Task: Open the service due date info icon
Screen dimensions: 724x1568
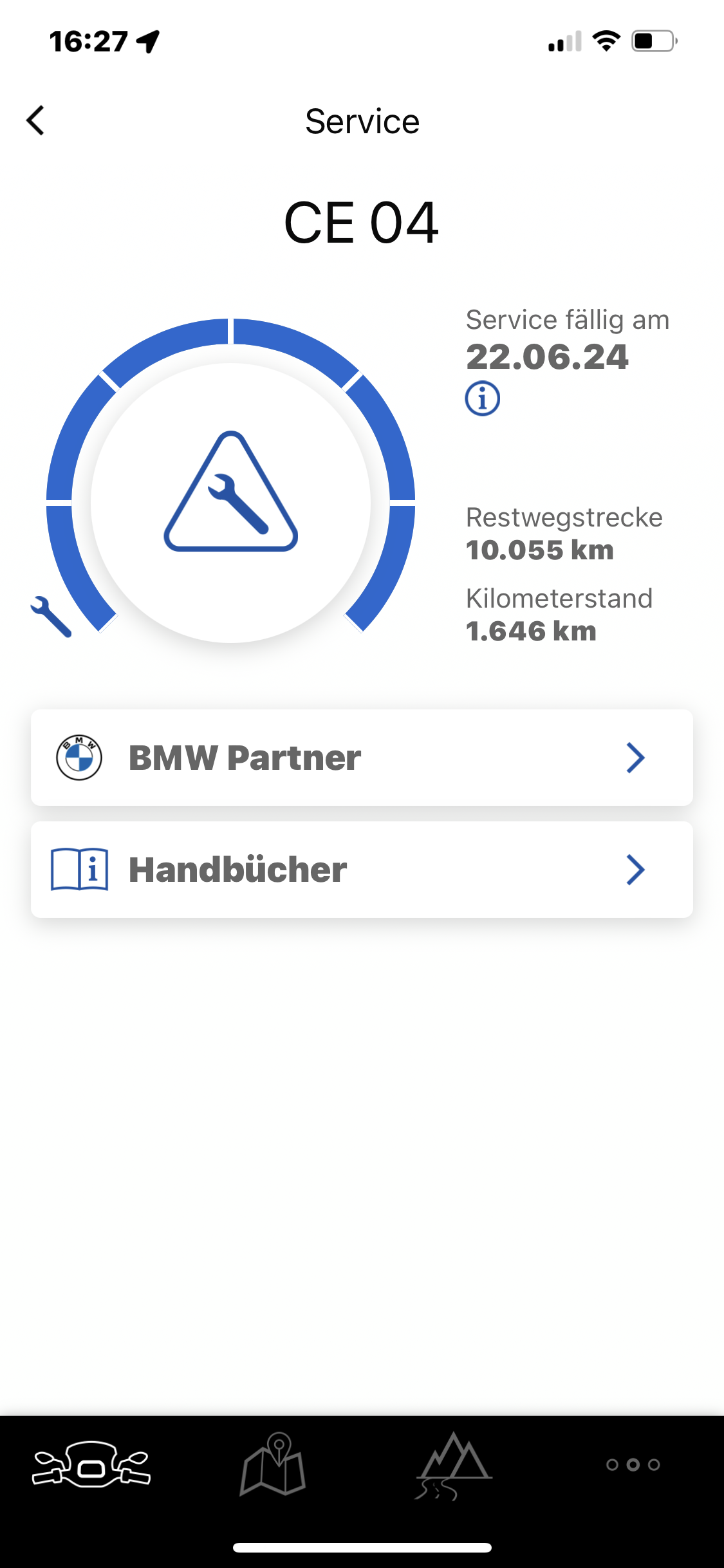Action: [482, 398]
